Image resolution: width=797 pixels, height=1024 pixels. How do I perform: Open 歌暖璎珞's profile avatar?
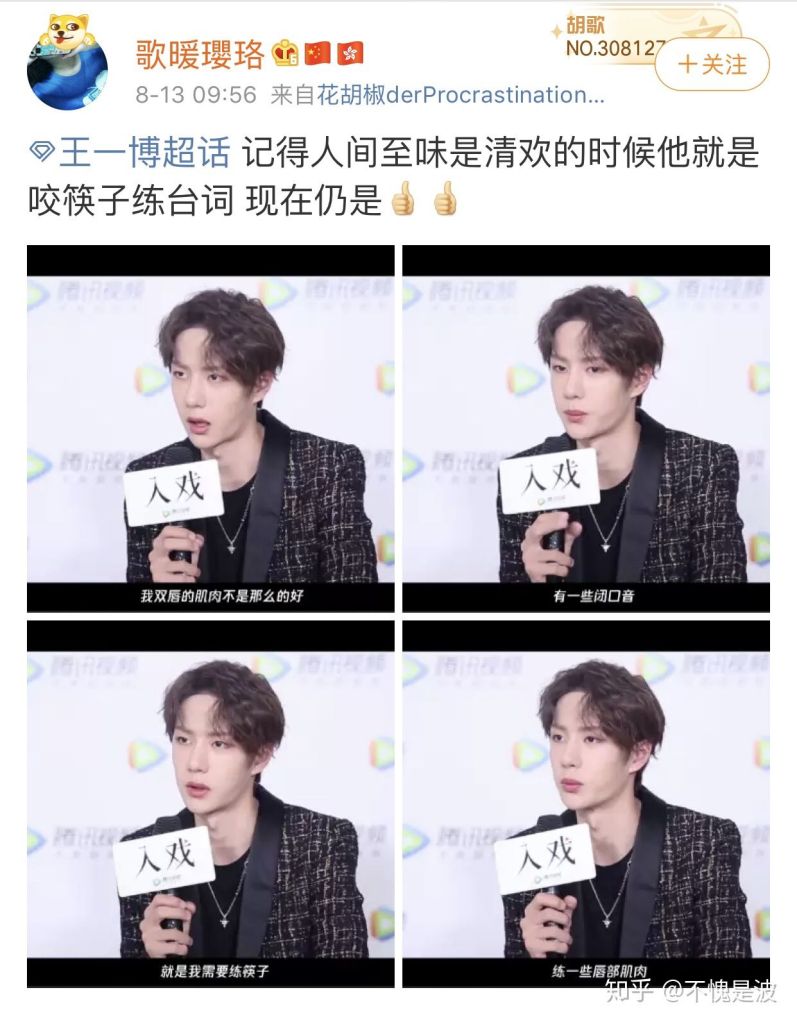pos(67,63)
